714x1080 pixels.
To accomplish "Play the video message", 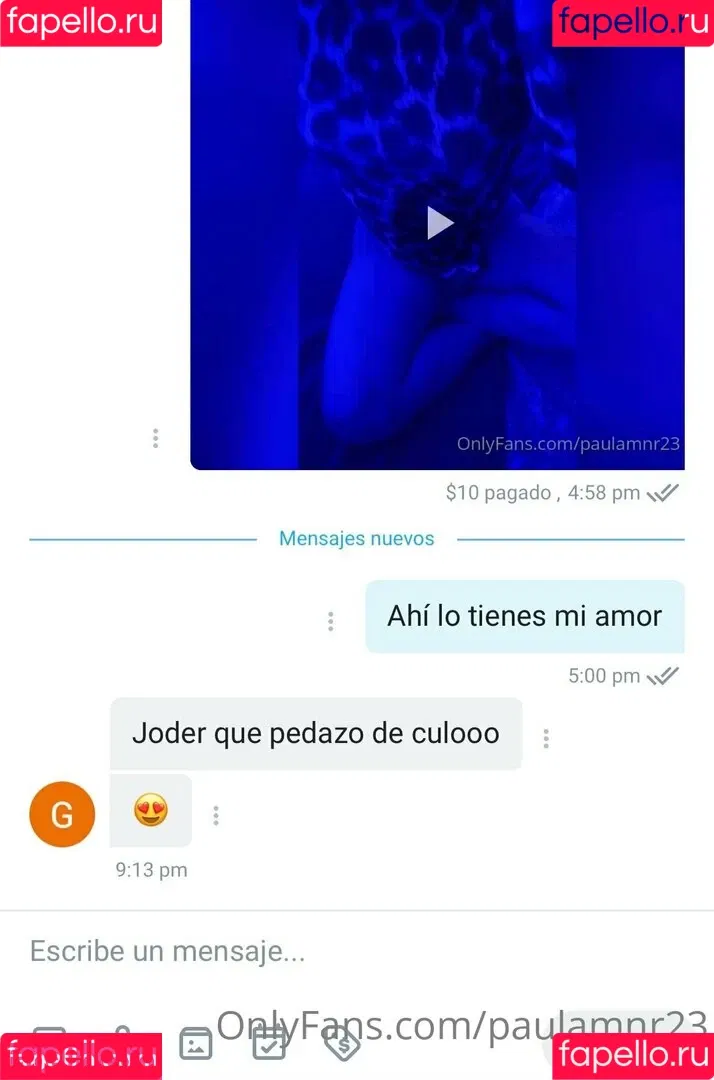I will pos(440,222).
